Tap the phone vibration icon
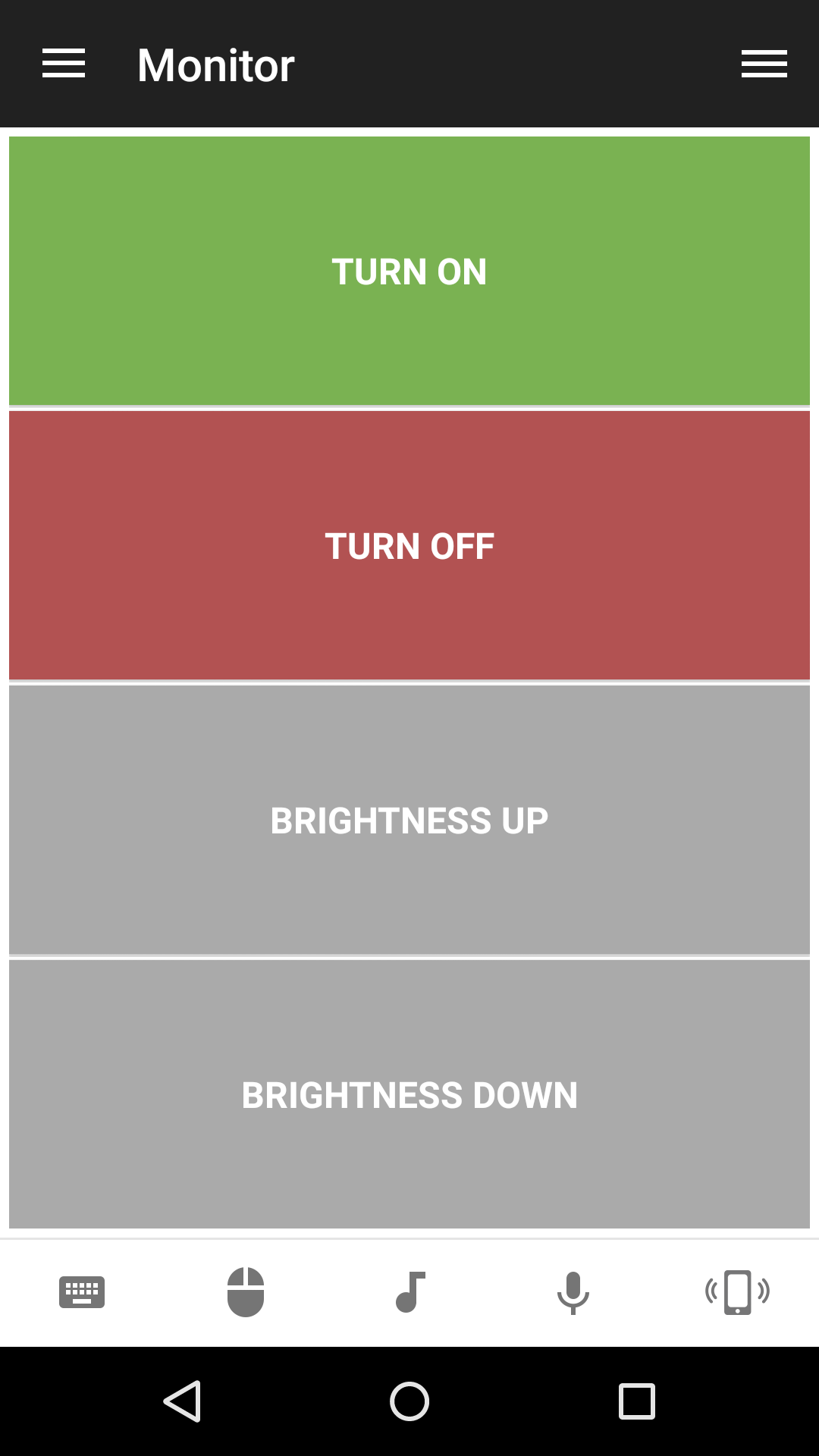This screenshot has height=1456, width=819. (x=737, y=1292)
